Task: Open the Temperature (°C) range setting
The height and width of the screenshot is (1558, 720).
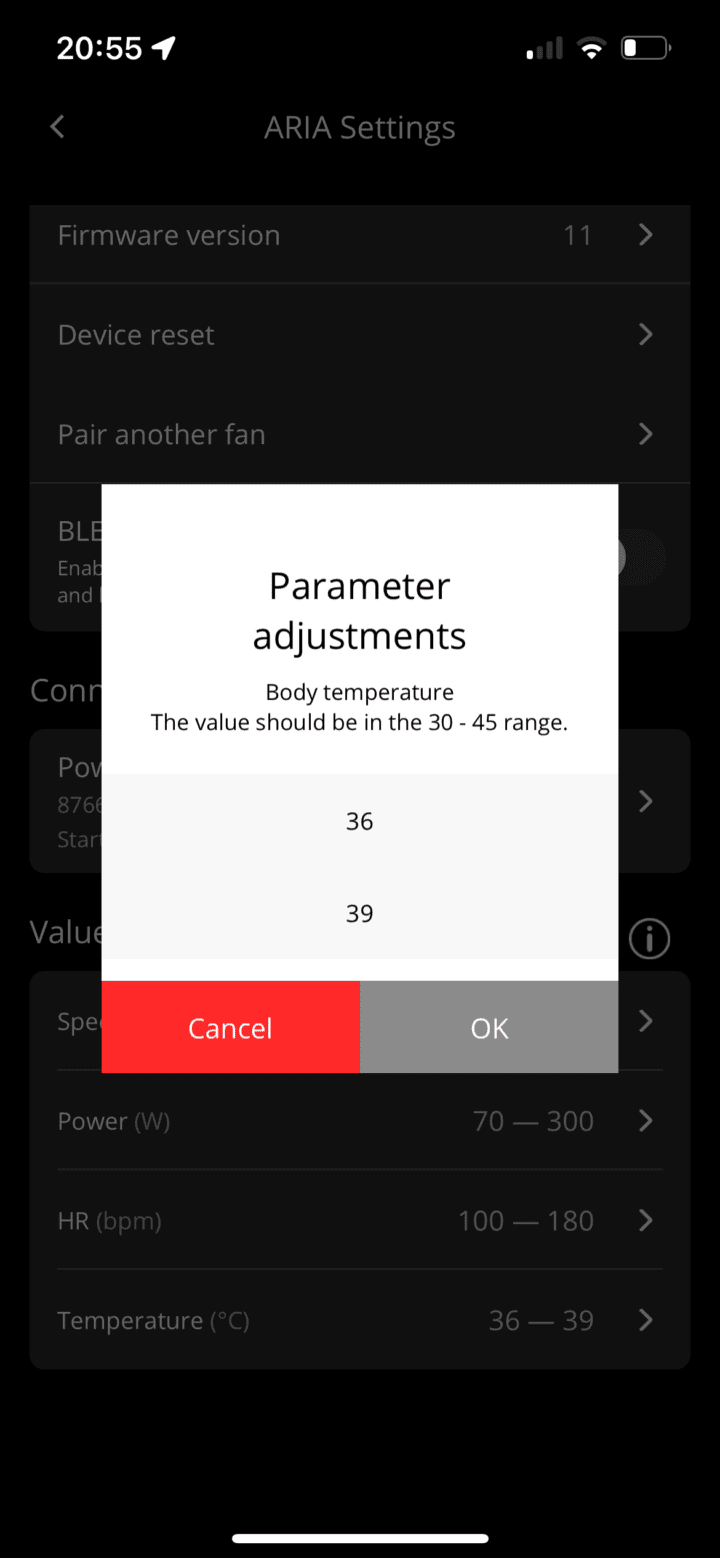Action: point(359,1320)
